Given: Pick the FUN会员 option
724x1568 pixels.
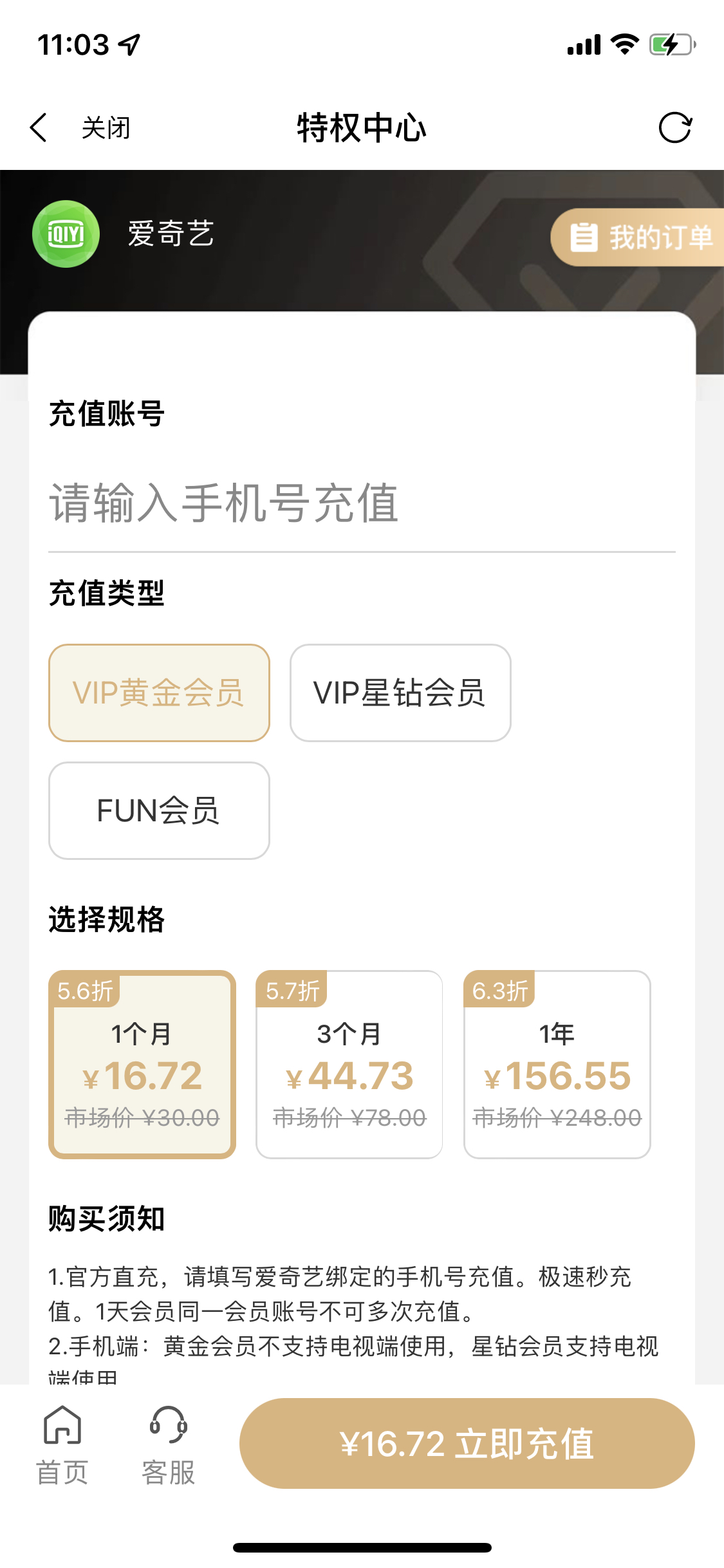Looking at the screenshot, I should (x=159, y=810).
